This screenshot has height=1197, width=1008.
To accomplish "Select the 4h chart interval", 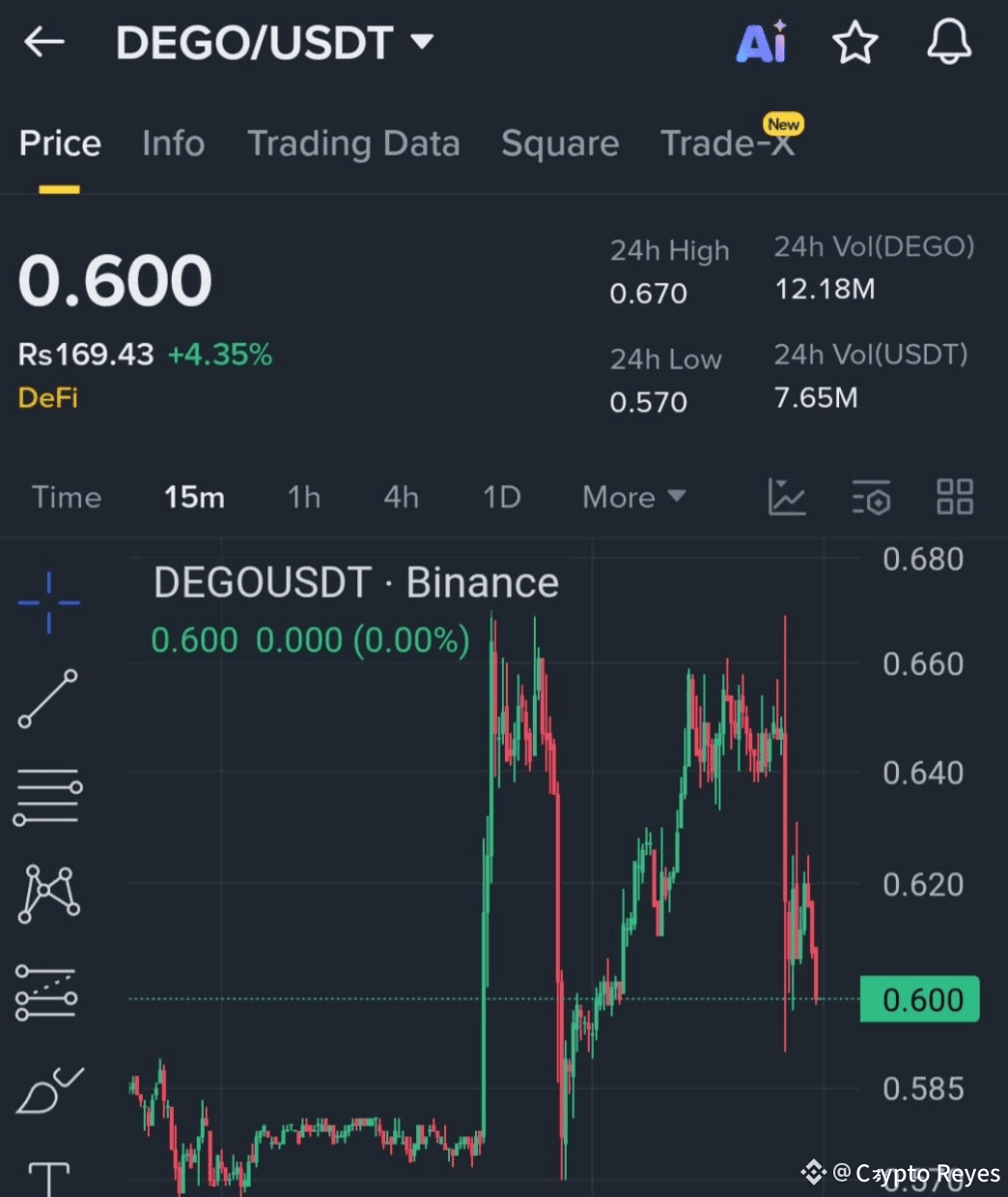I will (x=401, y=497).
